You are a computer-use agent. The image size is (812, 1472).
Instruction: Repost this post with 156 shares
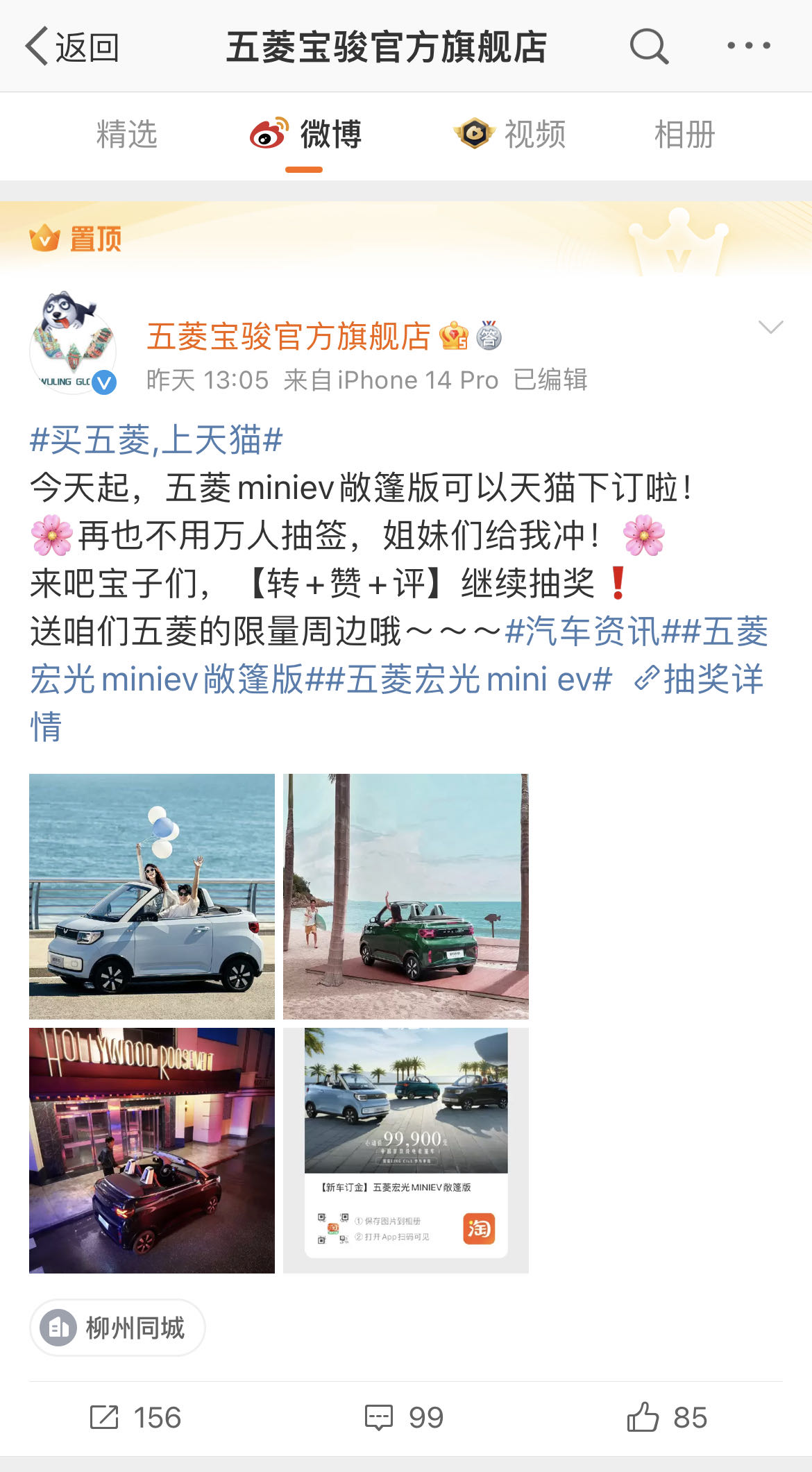coord(136,1417)
